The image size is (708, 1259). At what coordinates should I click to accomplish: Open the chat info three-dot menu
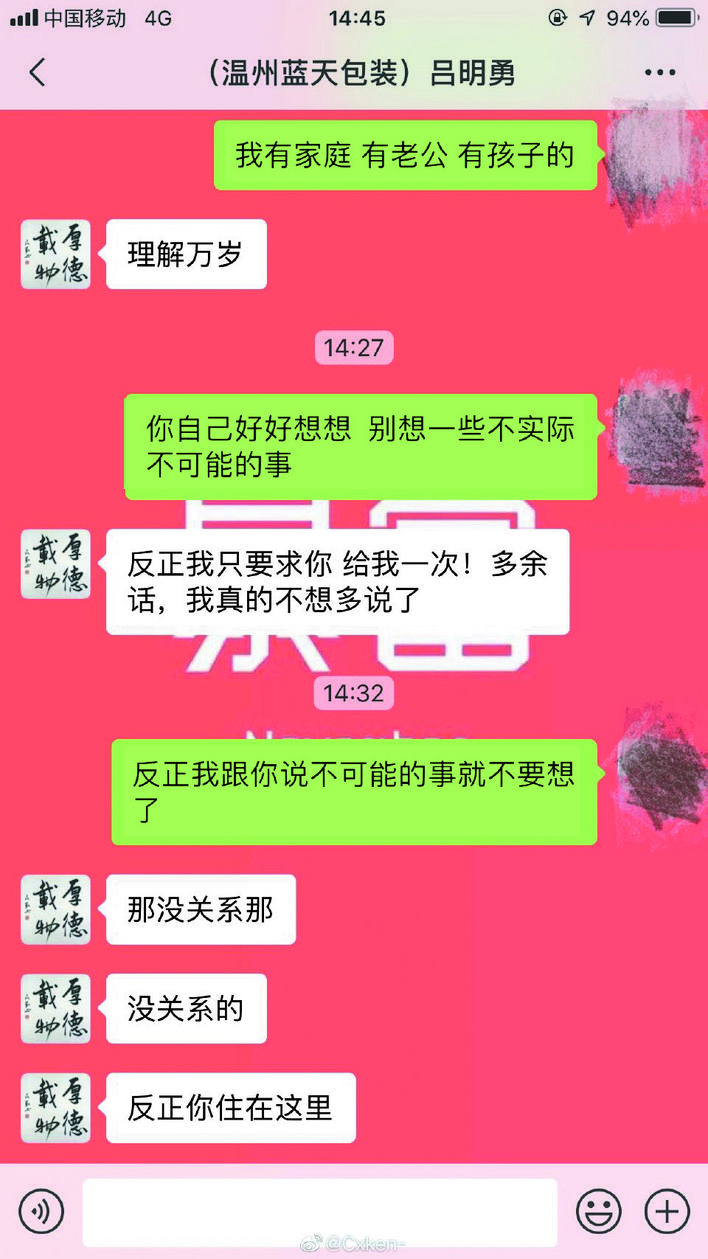[x=660, y=73]
